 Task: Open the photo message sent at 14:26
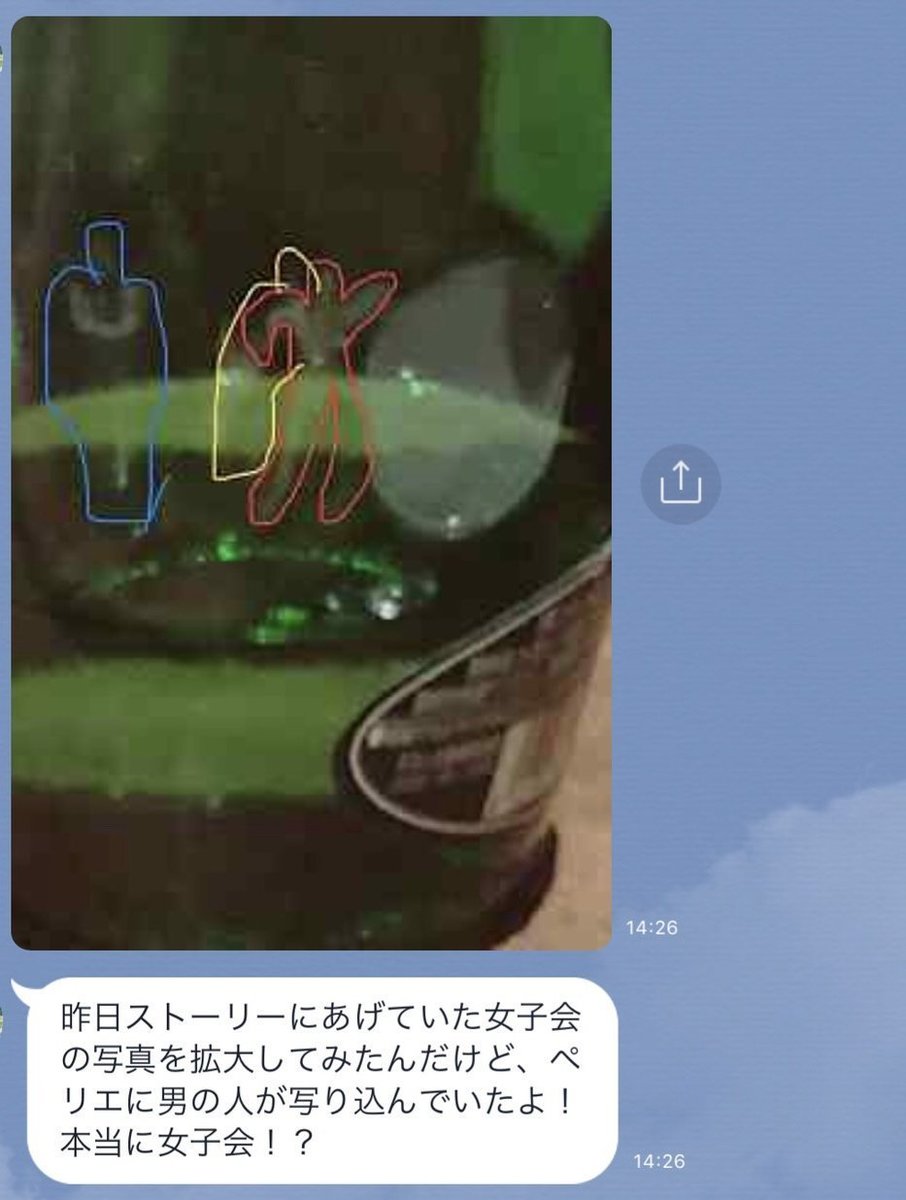(311, 483)
